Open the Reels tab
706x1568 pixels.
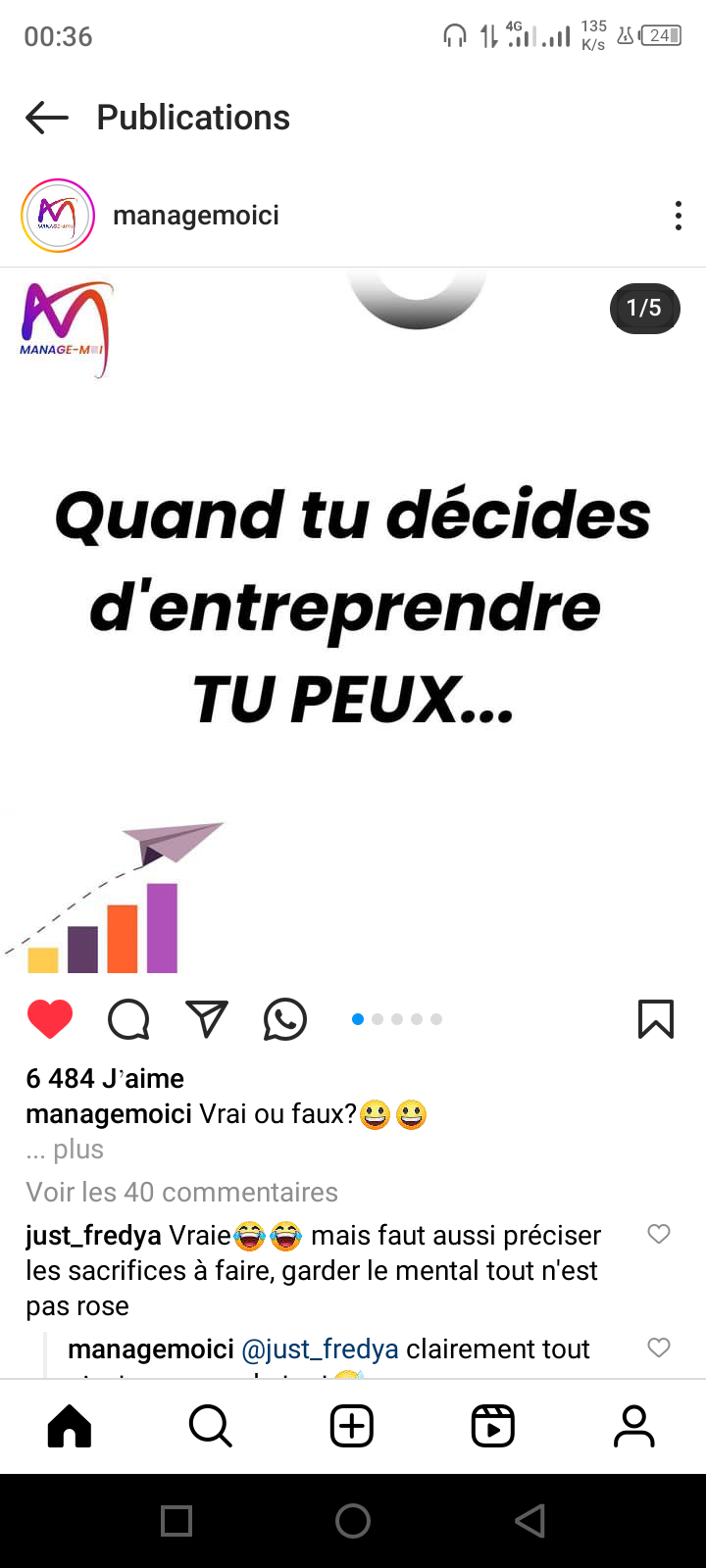[493, 1427]
